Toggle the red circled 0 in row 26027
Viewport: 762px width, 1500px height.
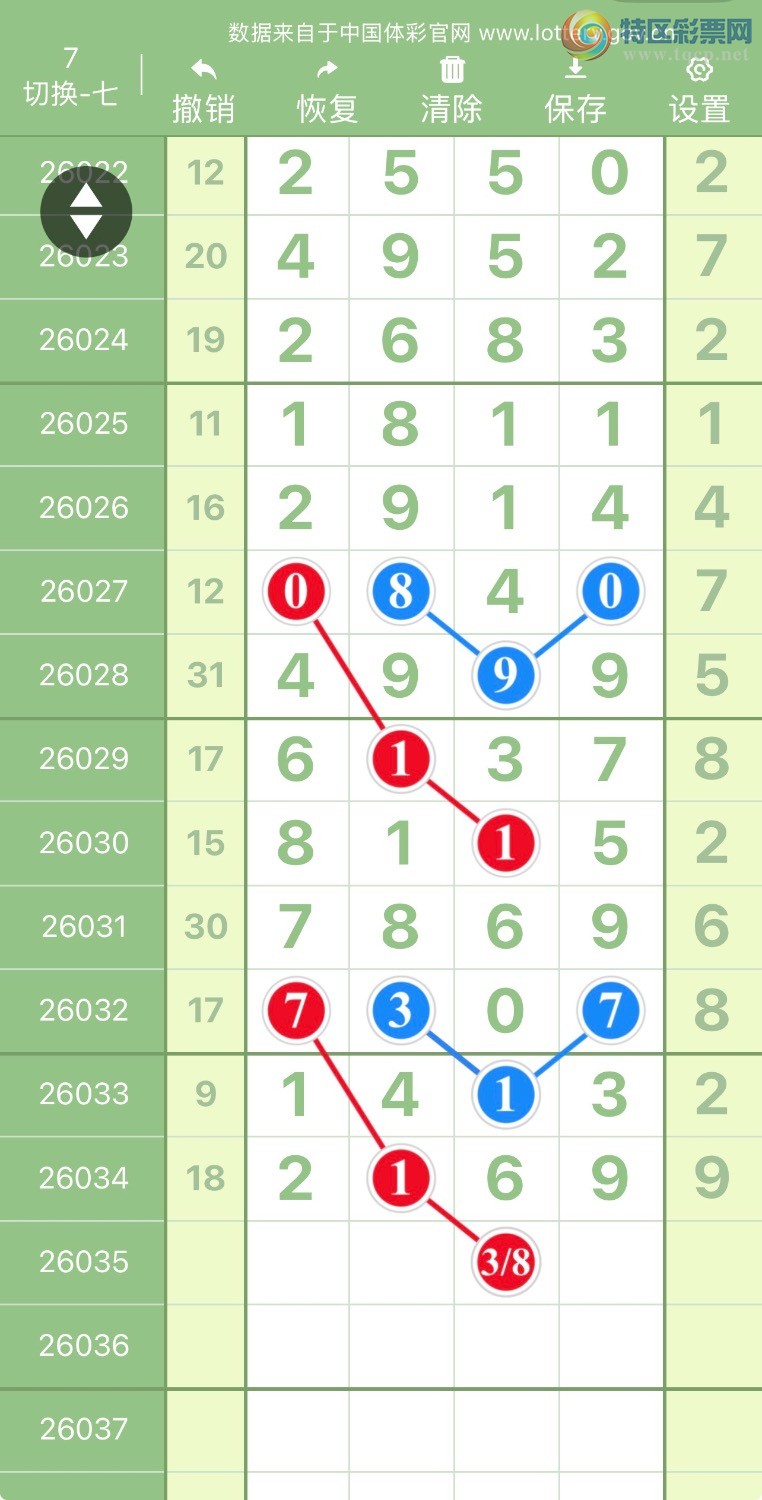(297, 591)
